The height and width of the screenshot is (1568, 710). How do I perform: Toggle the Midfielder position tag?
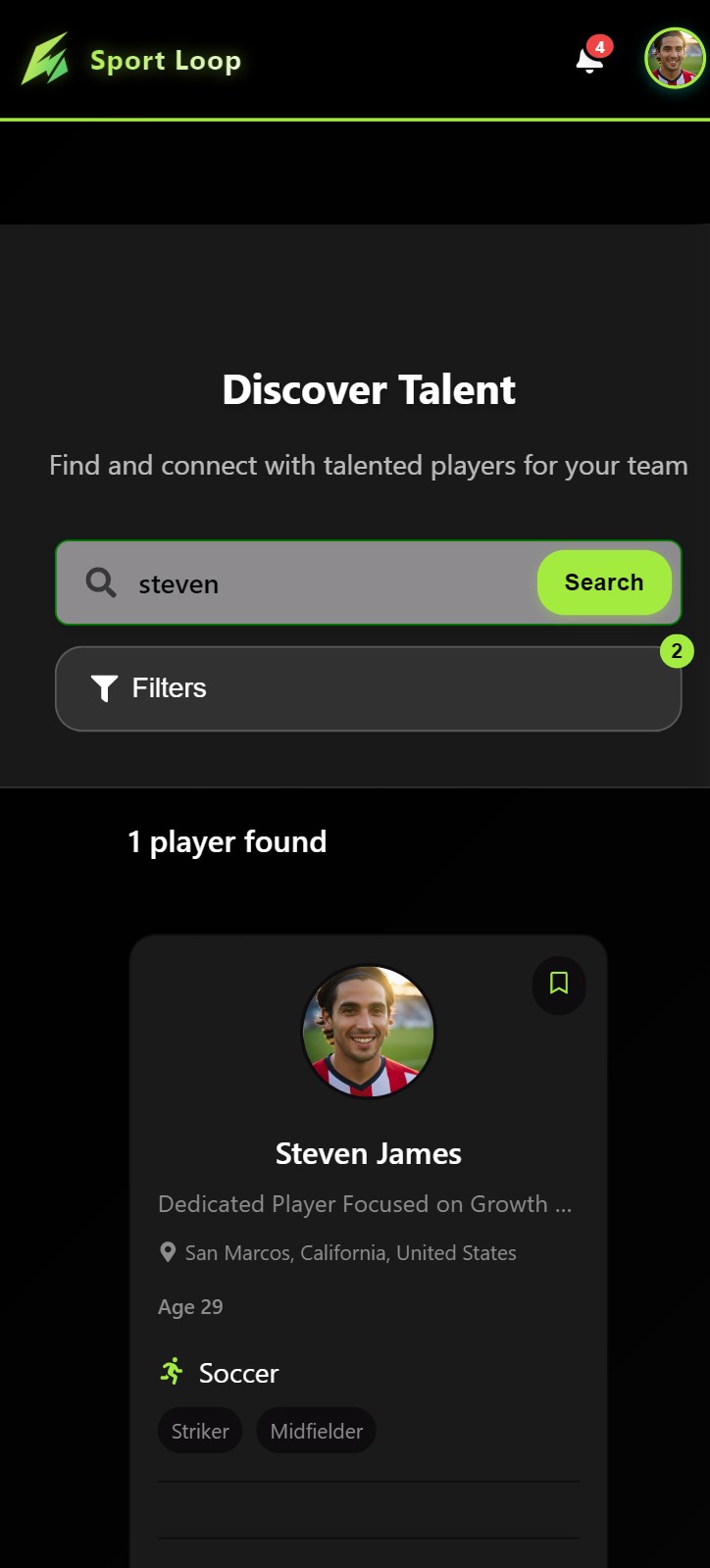(x=316, y=1431)
